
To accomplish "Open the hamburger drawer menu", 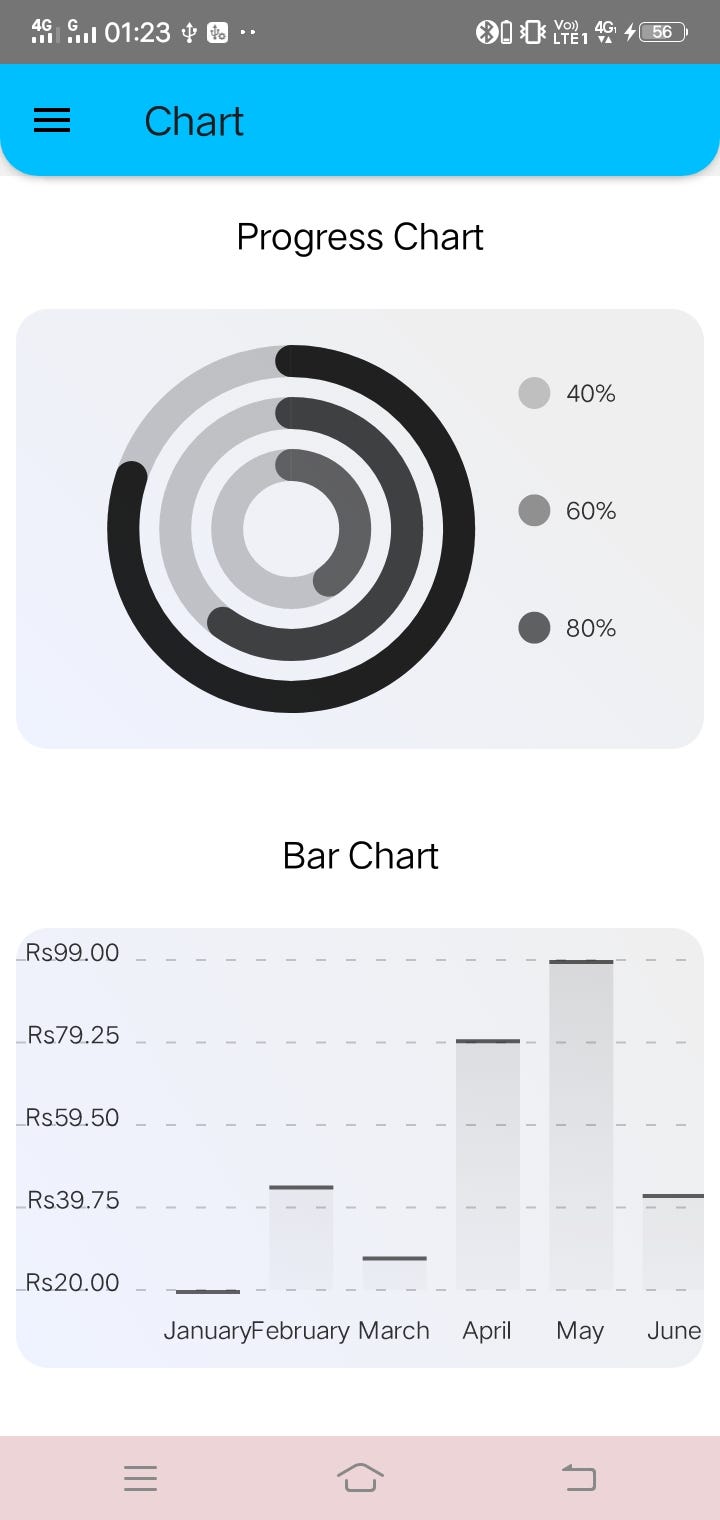I will tap(52, 121).
